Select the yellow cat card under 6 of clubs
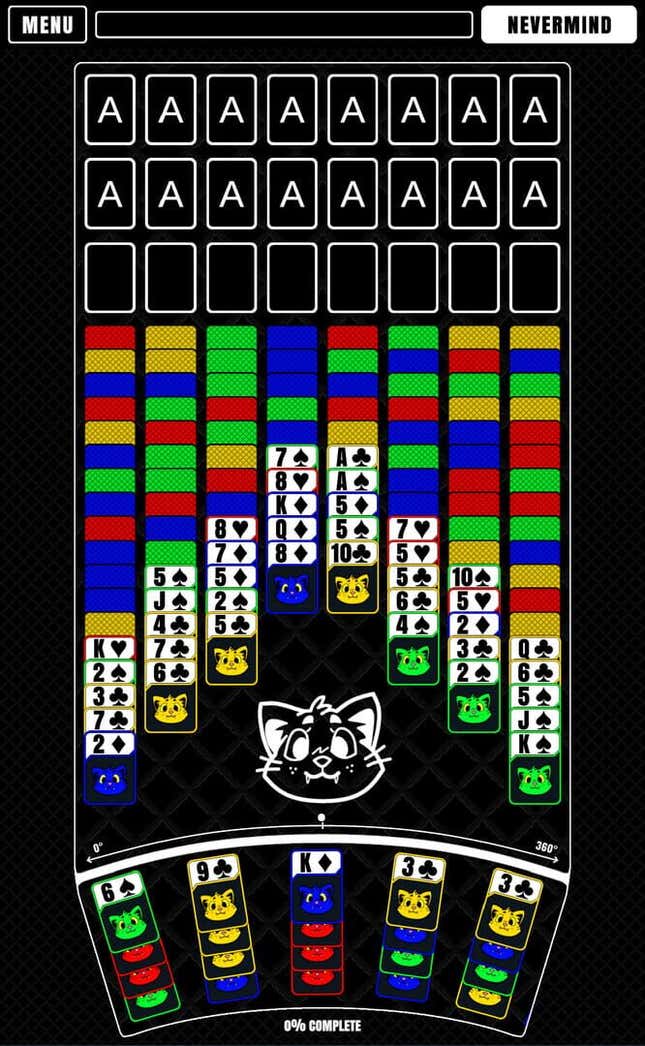 (x=171, y=708)
